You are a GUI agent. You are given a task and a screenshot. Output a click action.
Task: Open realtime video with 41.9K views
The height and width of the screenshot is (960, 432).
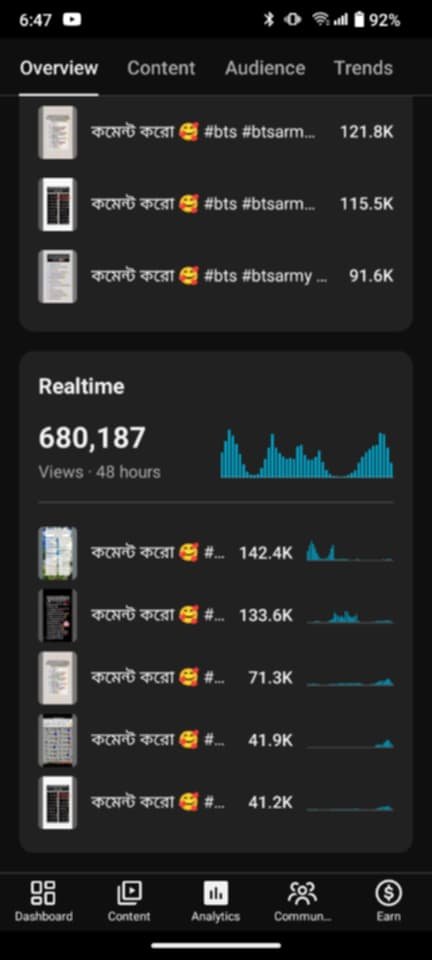216,740
